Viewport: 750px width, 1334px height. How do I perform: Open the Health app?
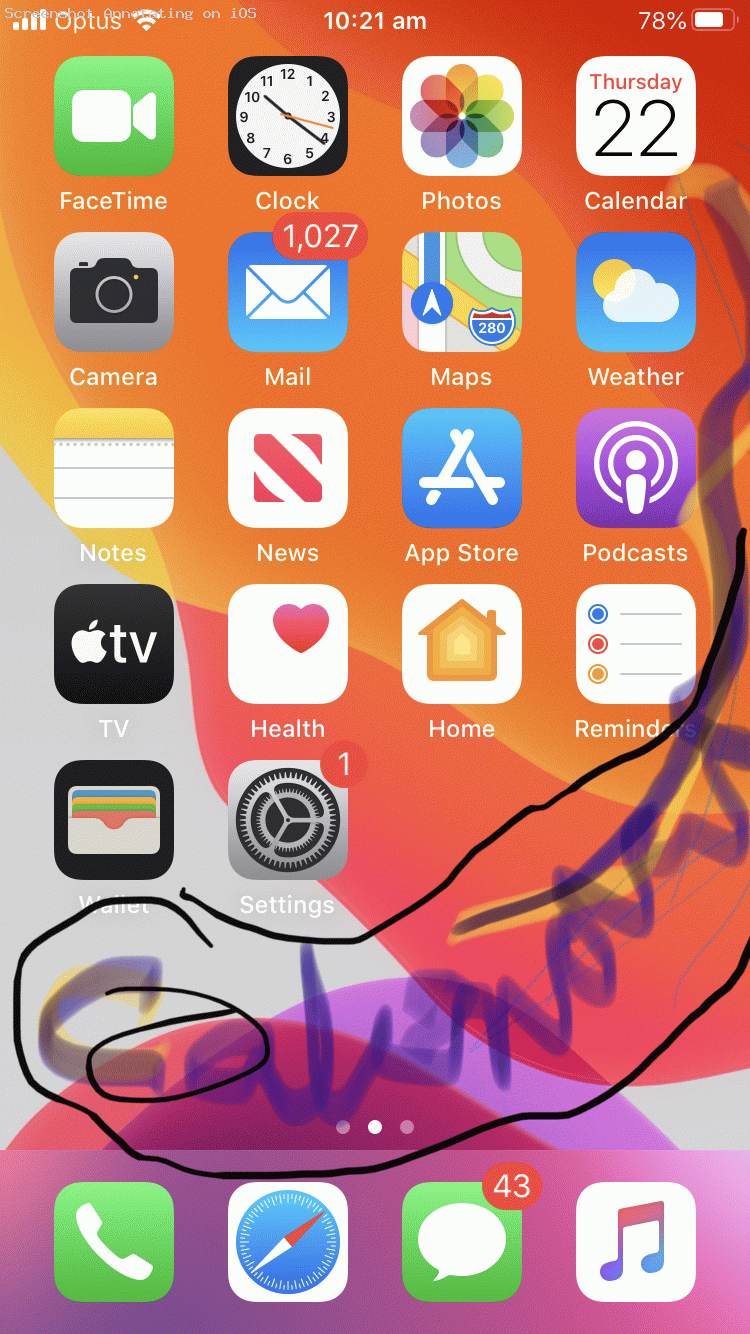pos(288,644)
